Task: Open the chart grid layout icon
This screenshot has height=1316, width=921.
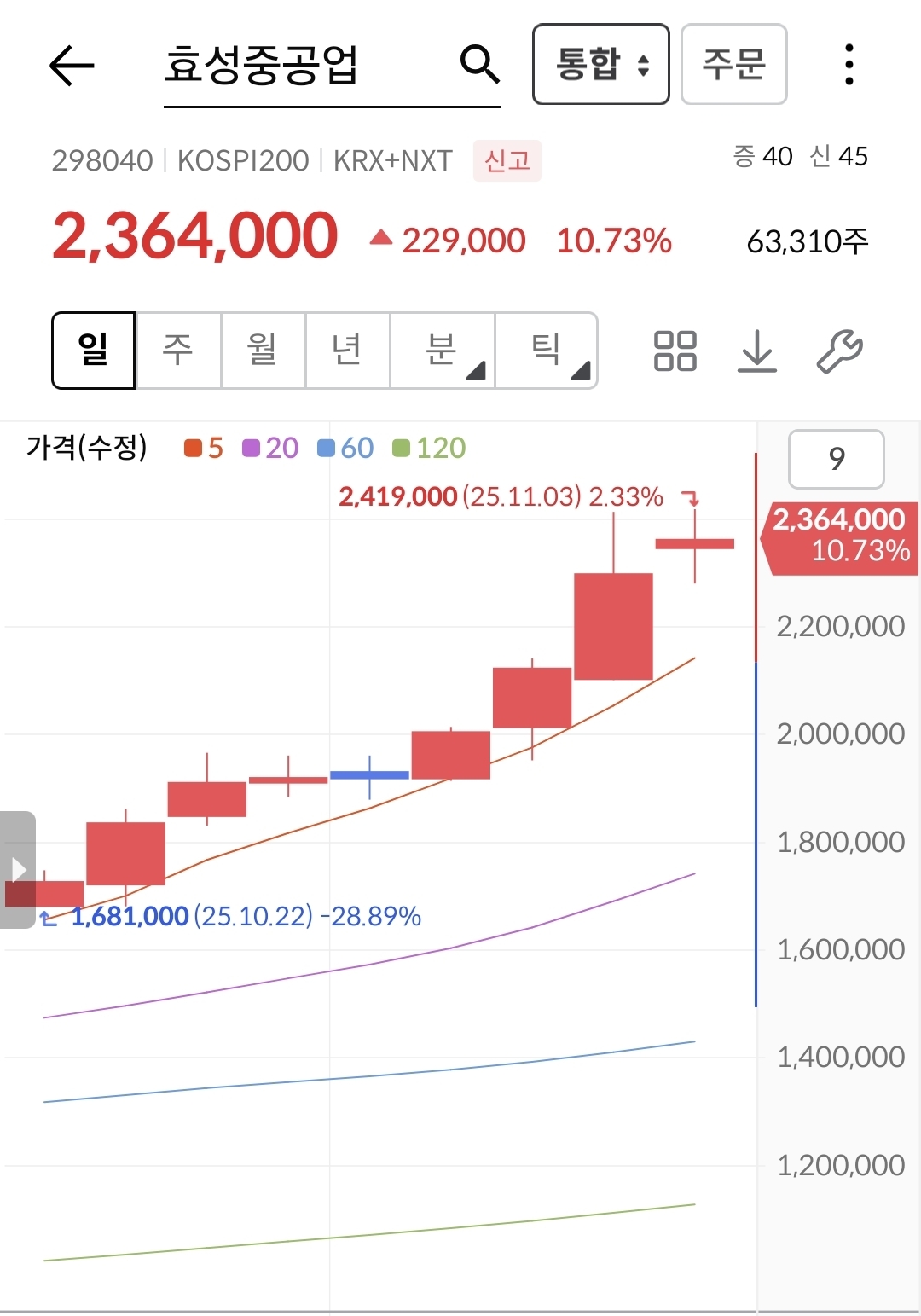Action: (675, 351)
